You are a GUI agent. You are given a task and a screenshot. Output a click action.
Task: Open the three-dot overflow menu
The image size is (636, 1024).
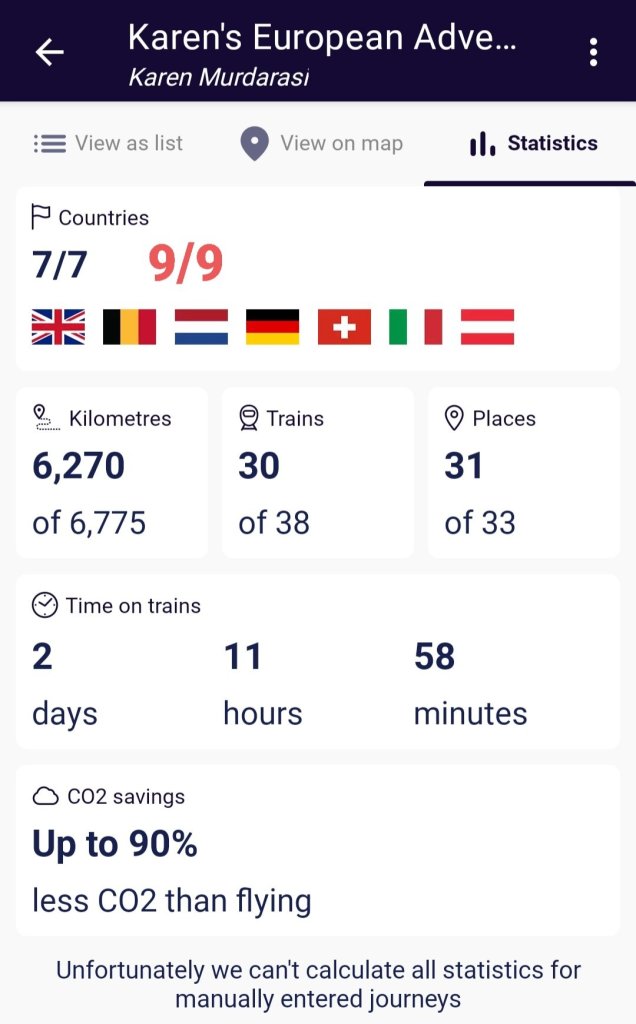[594, 52]
